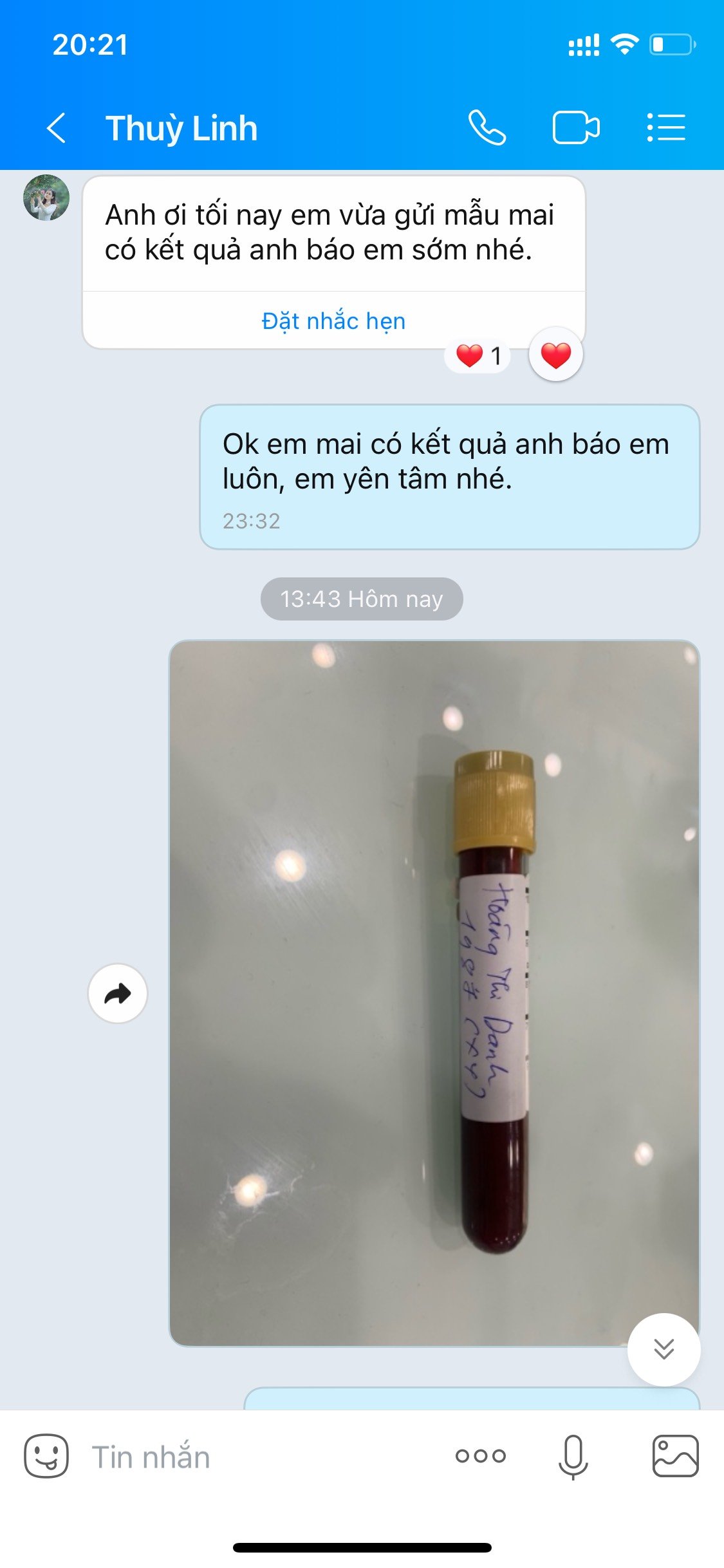
Task: Open the chat options menu
Action: [665, 127]
